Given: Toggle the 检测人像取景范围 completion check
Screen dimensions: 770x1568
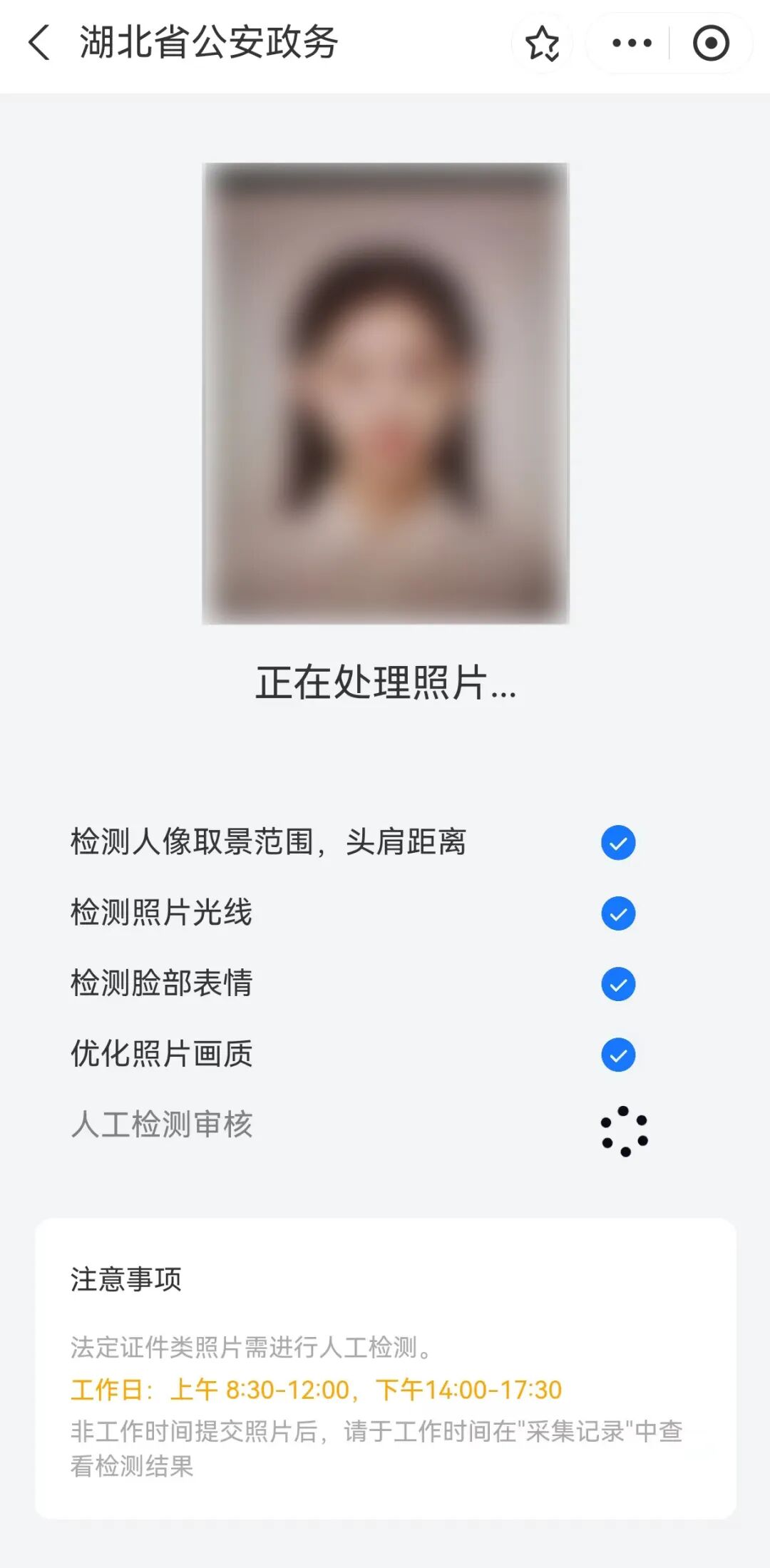Looking at the screenshot, I should click(x=617, y=843).
